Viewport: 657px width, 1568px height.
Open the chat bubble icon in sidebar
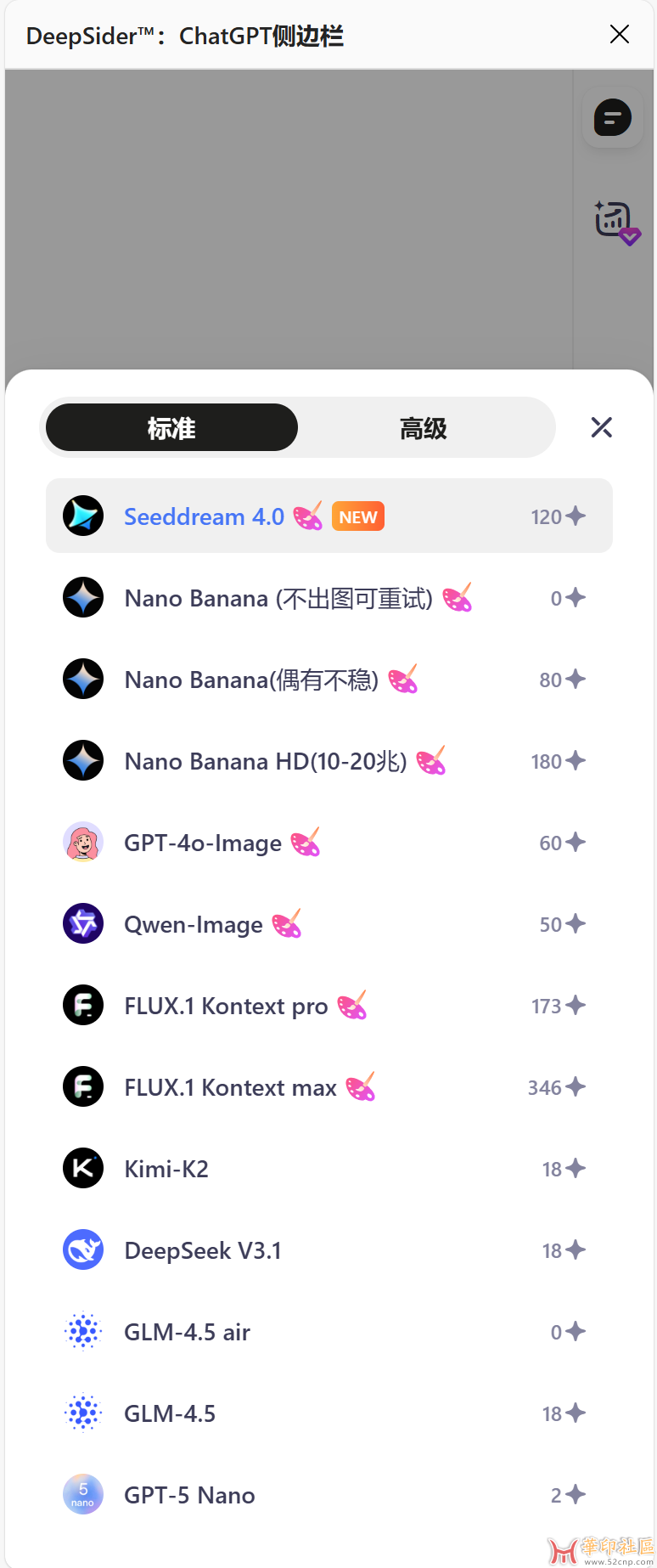coord(613,117)
